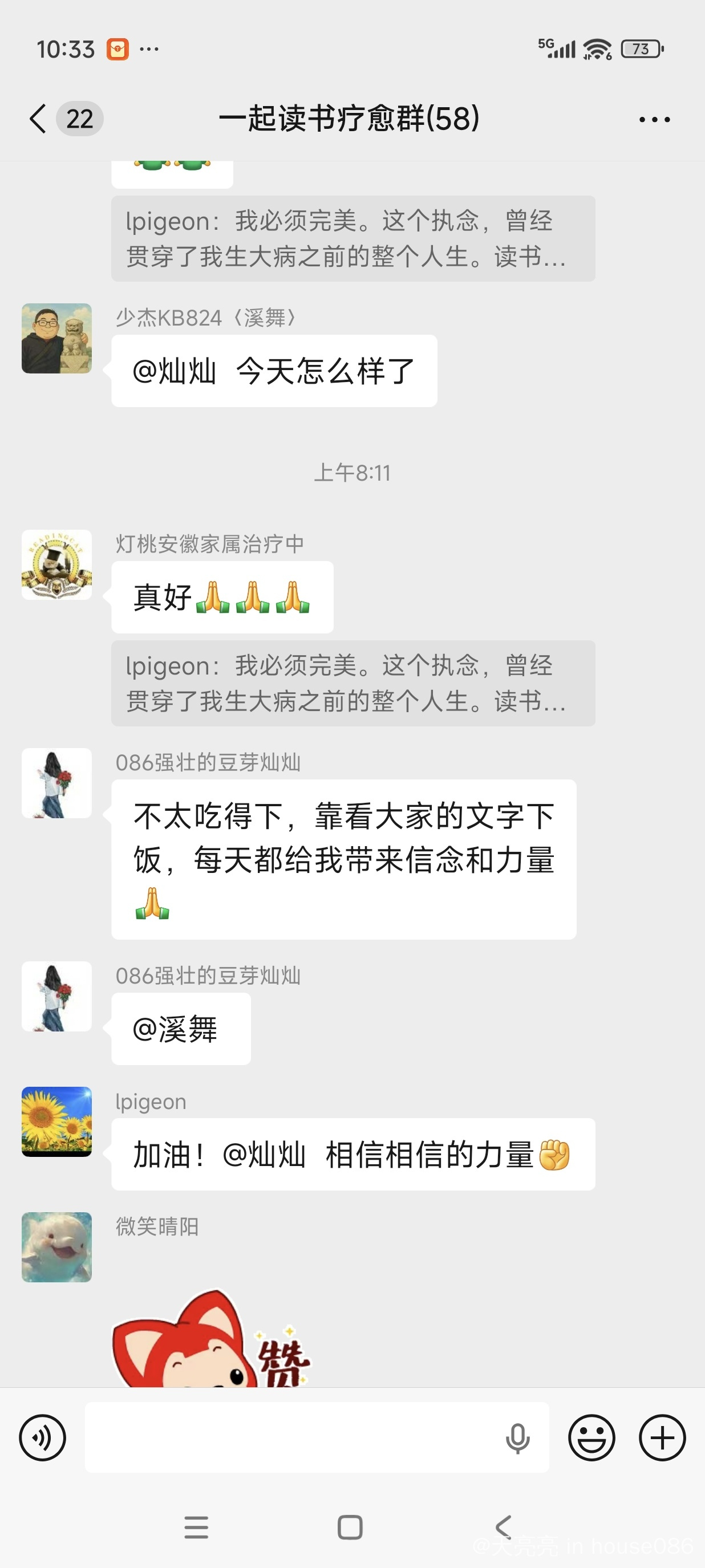The image size is (705, 1568).
Task: Open the plus attachments menu
Action: [x=662, y=1438]
